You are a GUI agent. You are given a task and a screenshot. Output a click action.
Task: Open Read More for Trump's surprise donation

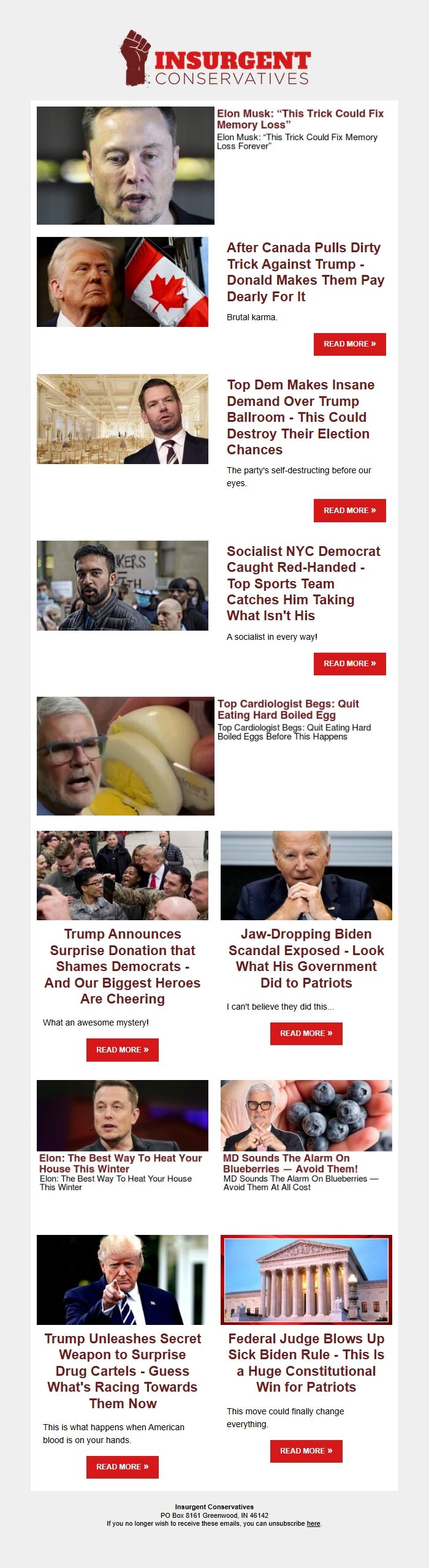(122, 1050)
